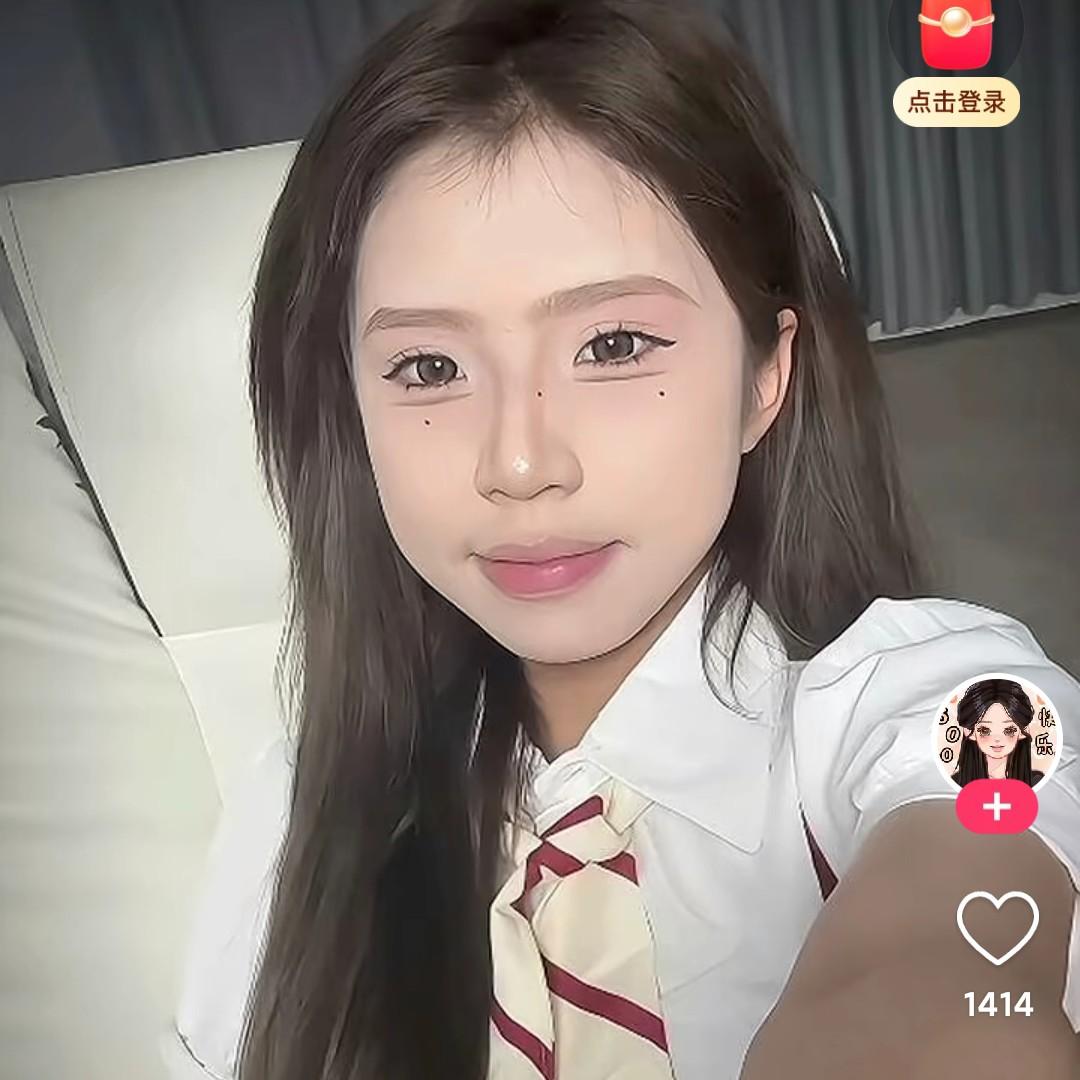Image resolution: width=1080 pixels, height=1080 pixels.
Task: Follow the creator with the plus button
Action: (997, 807)
